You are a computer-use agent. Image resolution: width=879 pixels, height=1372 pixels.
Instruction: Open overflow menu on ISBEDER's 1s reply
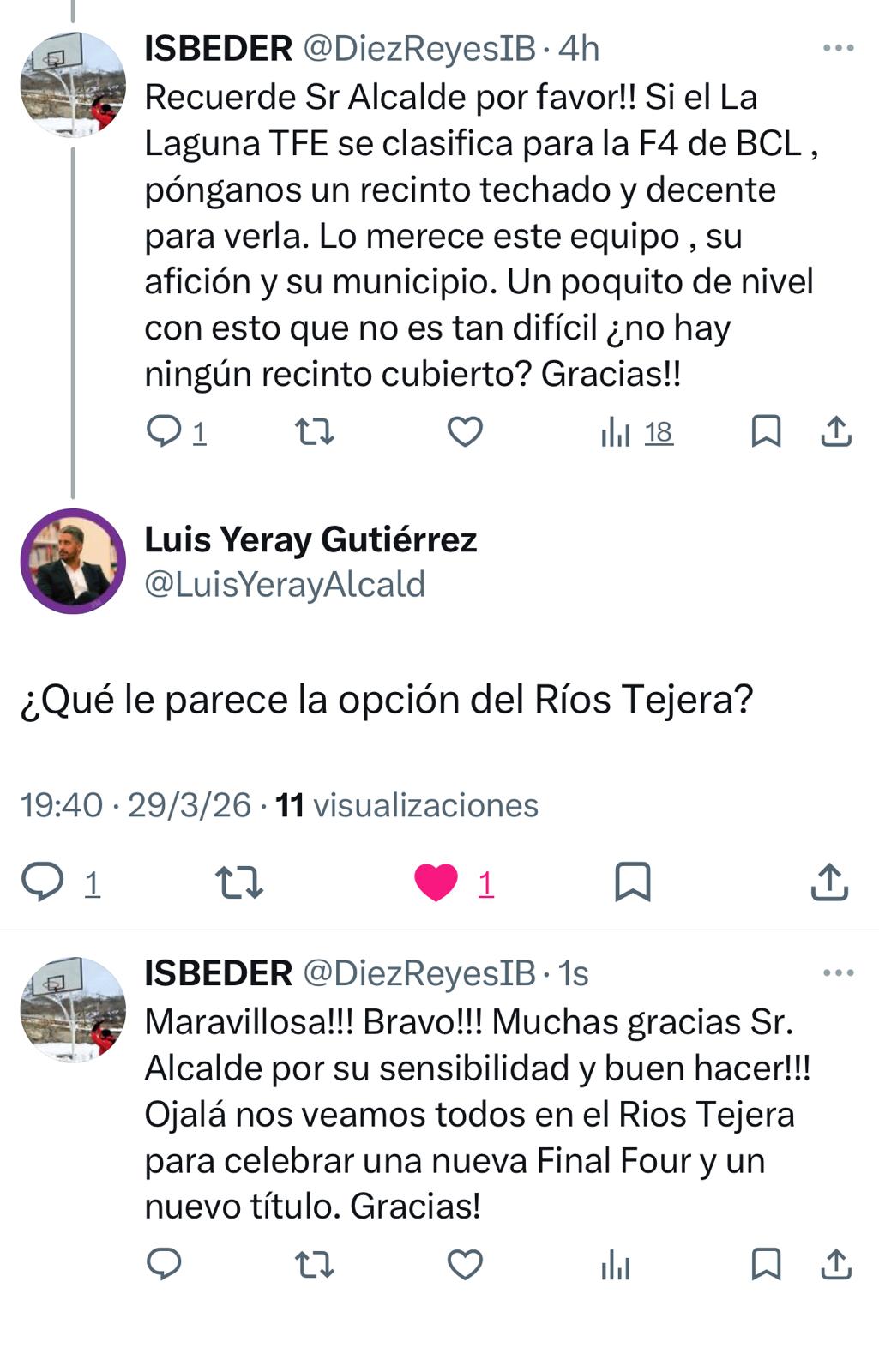point(838,973)
